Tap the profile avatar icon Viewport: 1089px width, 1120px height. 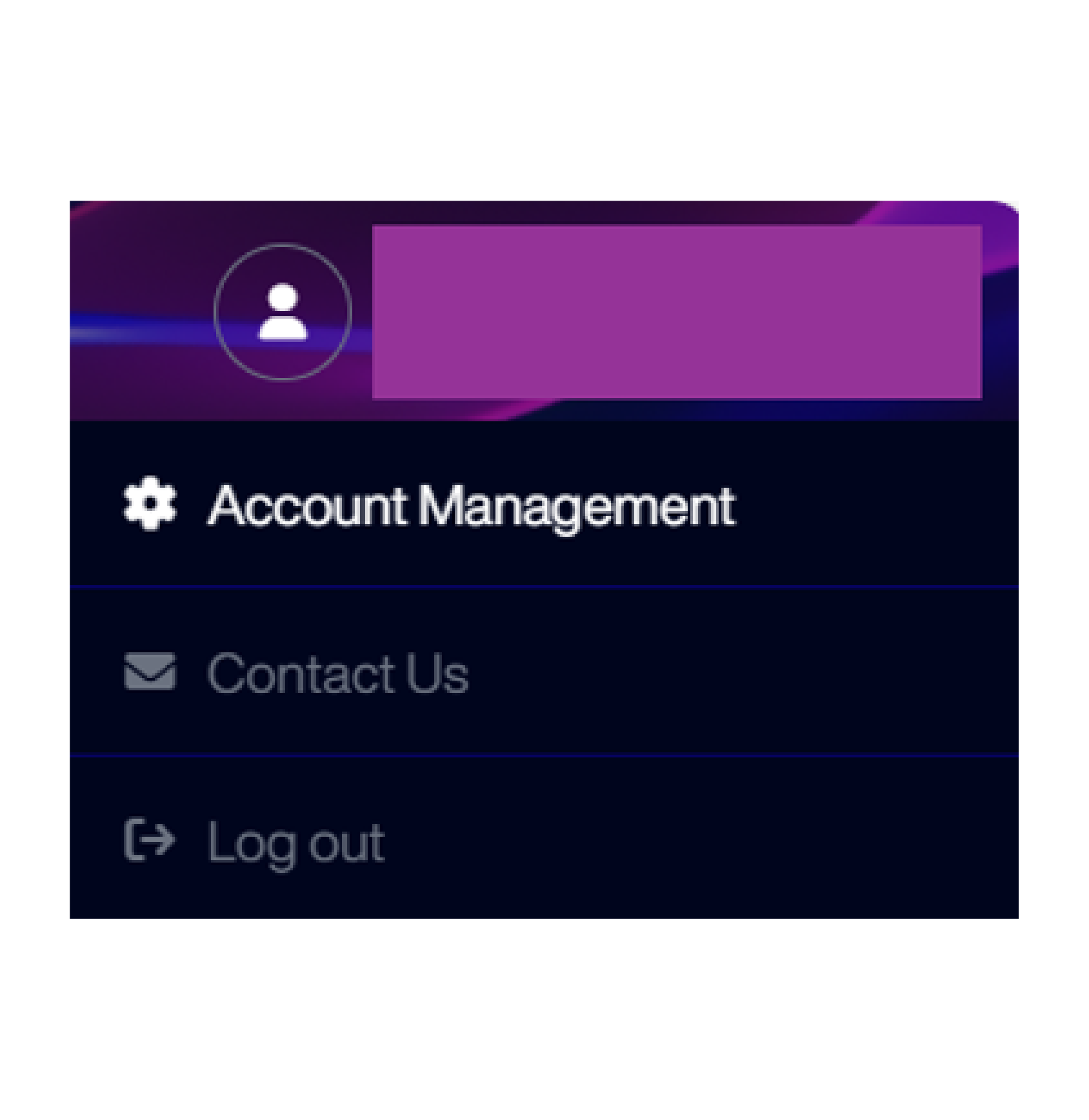point(283,312)
